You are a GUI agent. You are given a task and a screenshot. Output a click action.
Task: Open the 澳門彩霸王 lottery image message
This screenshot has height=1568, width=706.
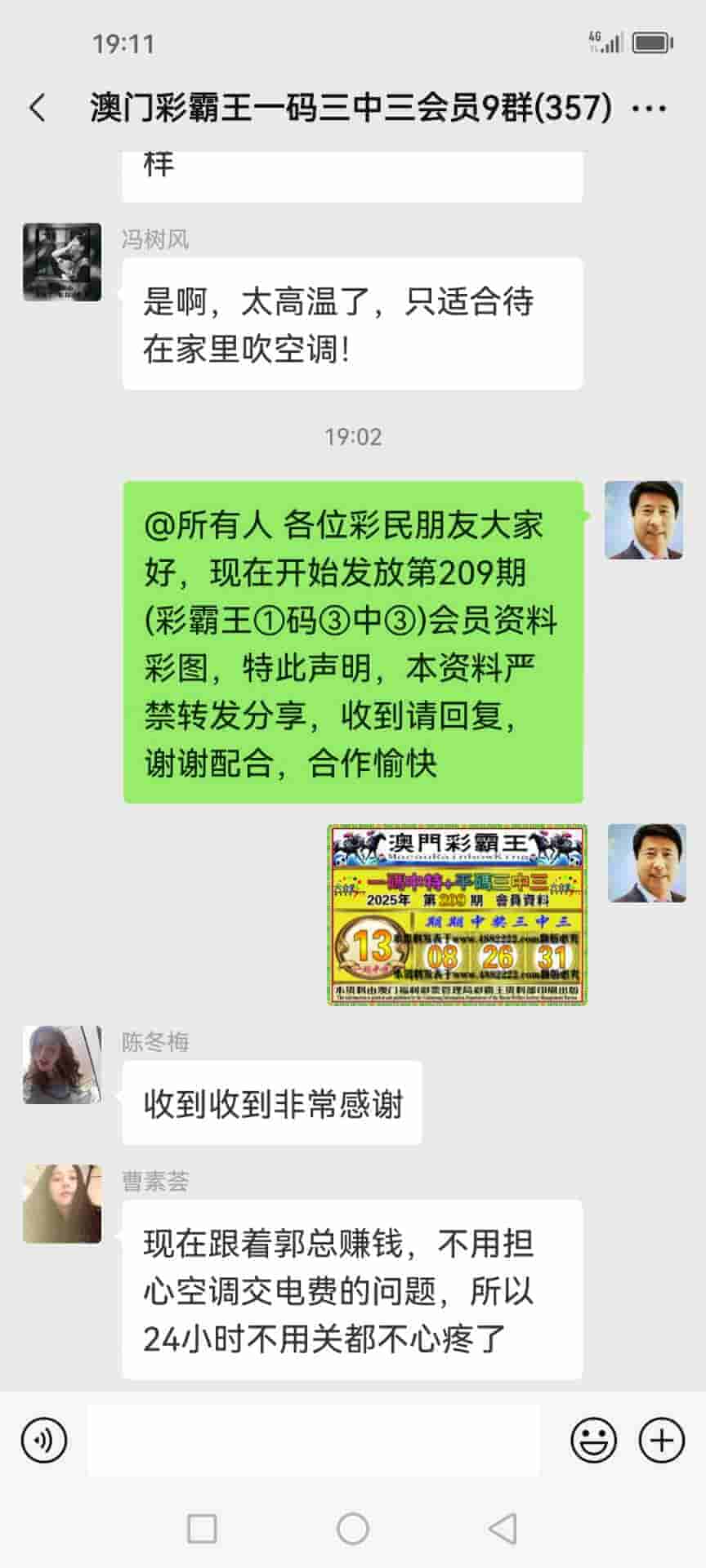(x=458, y=915)
